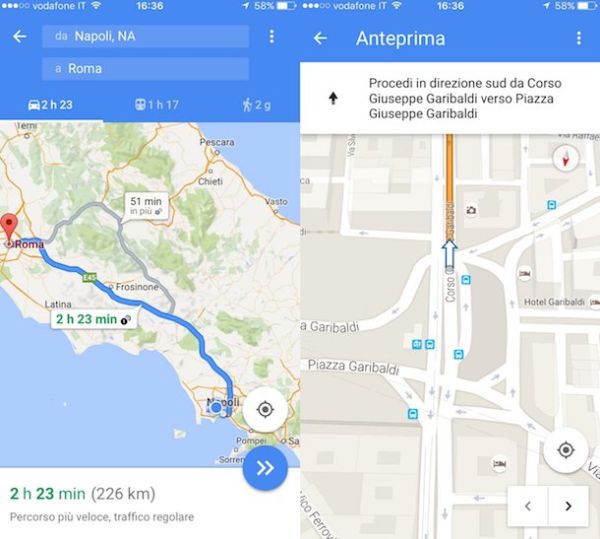Center the preview map on my location
The image size is (600, 539).
pos(566,450)
